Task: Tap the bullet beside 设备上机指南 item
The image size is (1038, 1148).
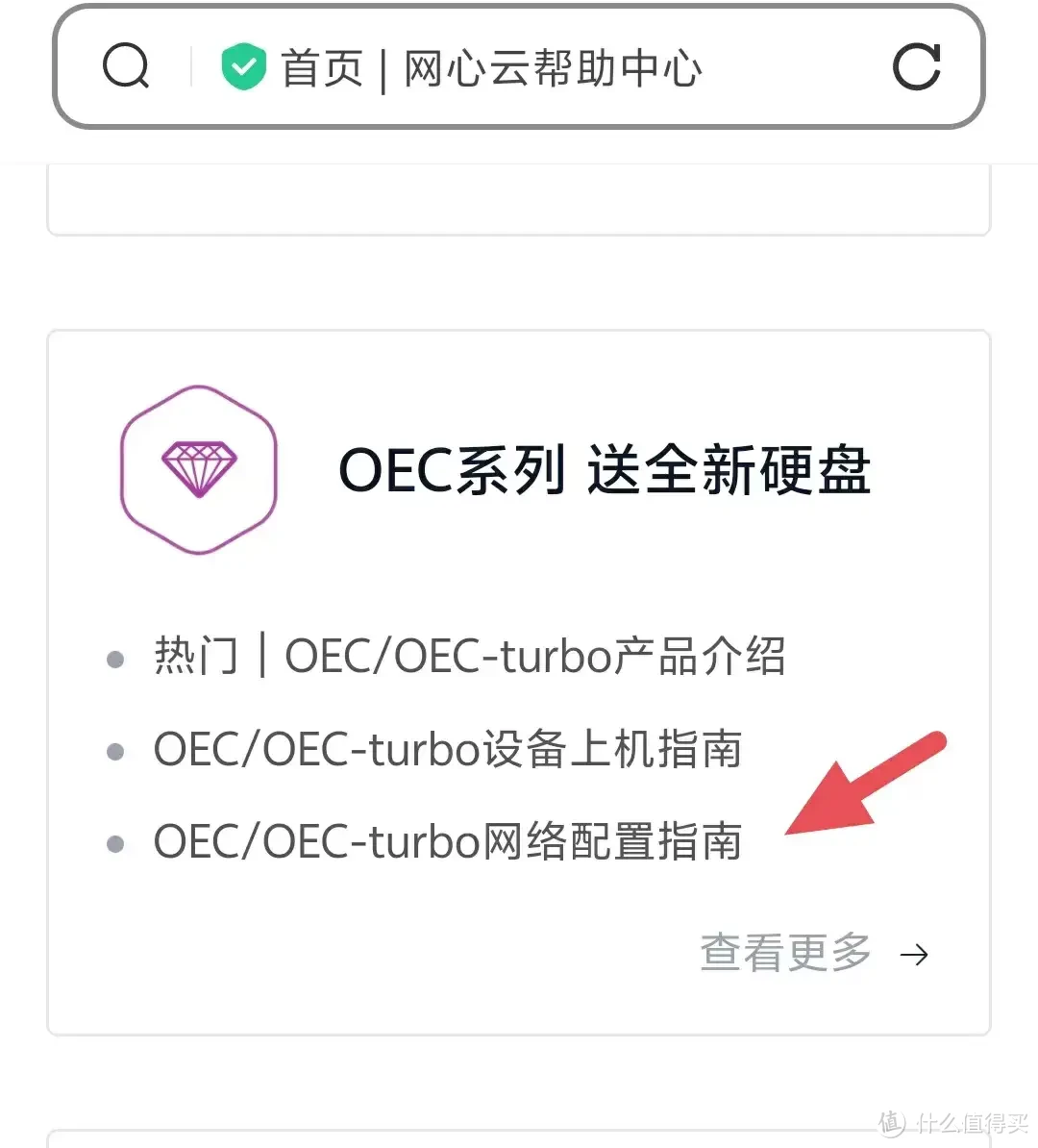Action: click(116, 751)
